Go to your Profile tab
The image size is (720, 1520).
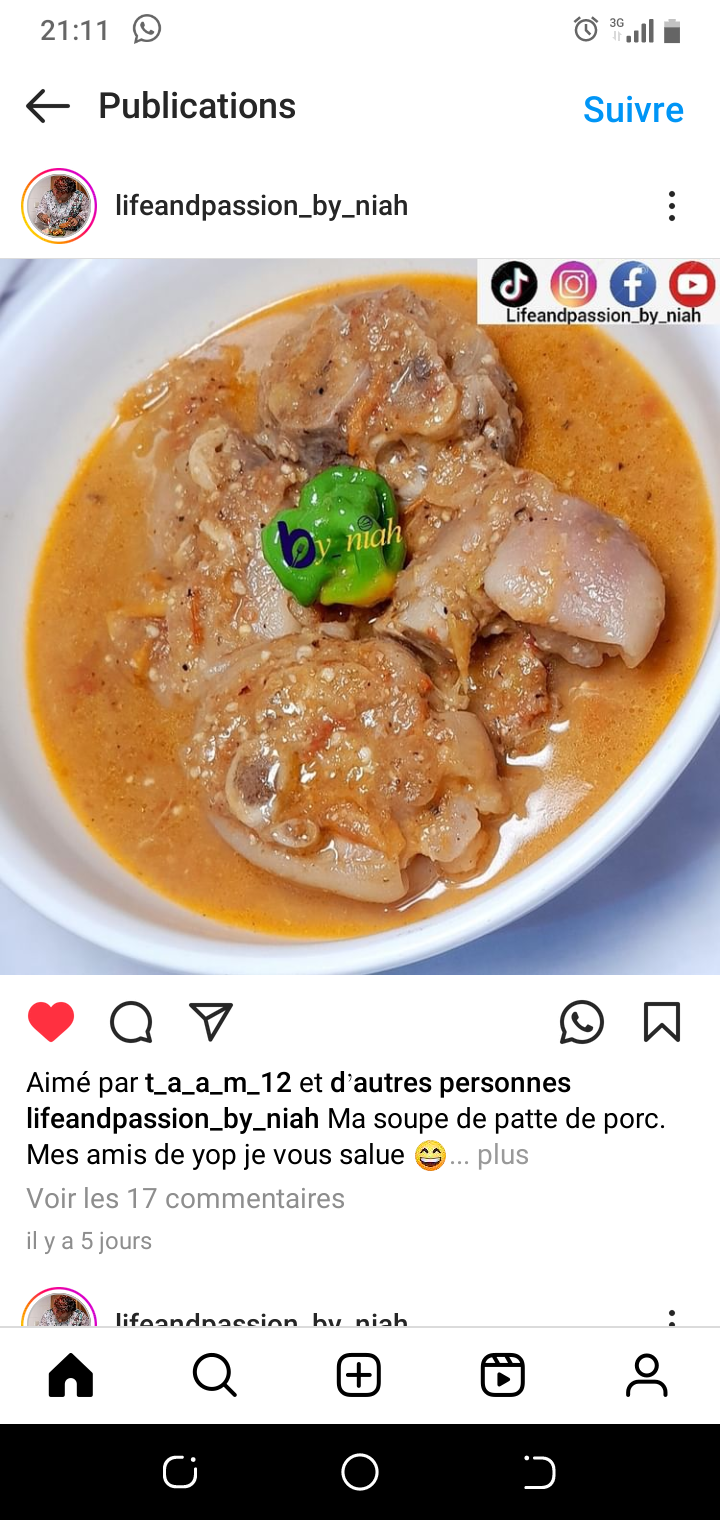(647, 1376)
